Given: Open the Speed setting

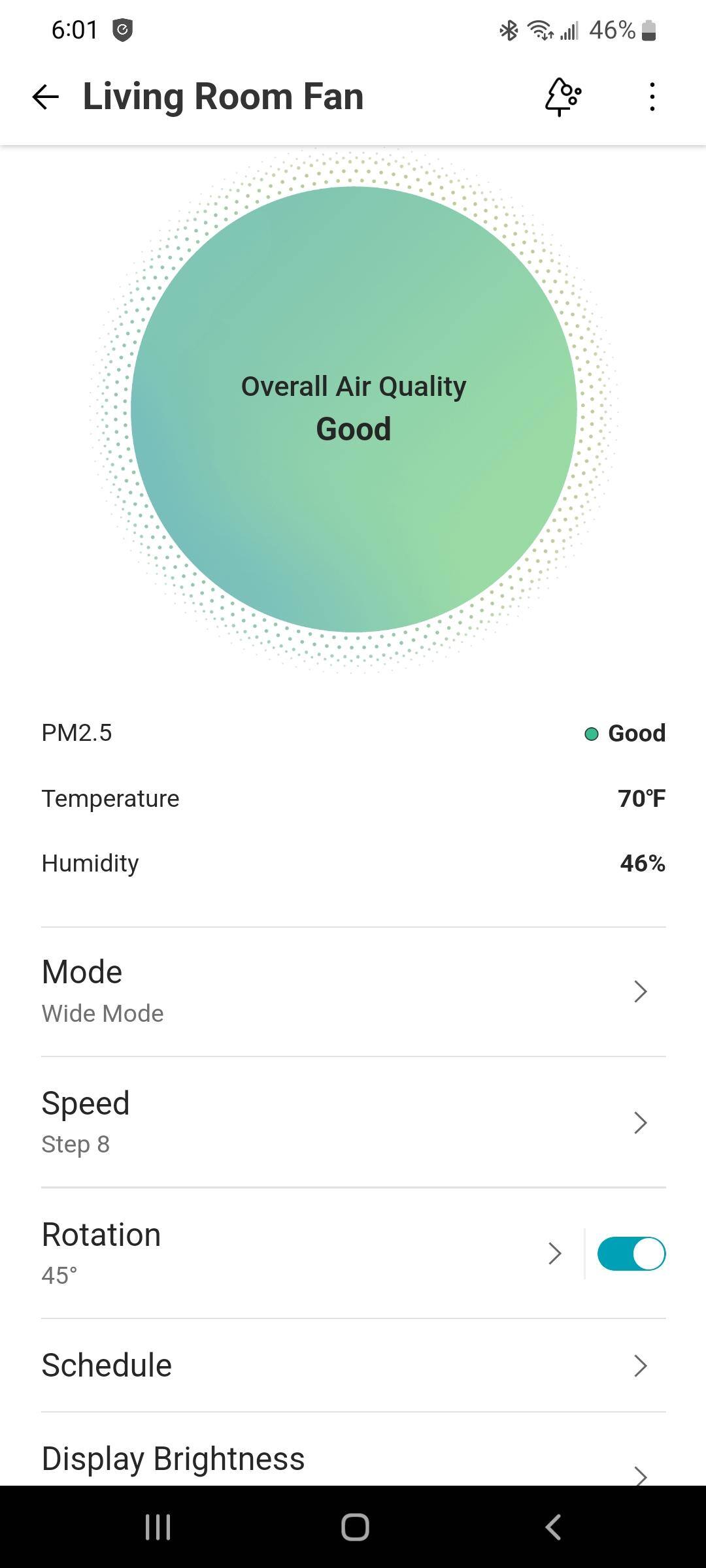Looking at the screenshot, I should tap(353, 1122).
